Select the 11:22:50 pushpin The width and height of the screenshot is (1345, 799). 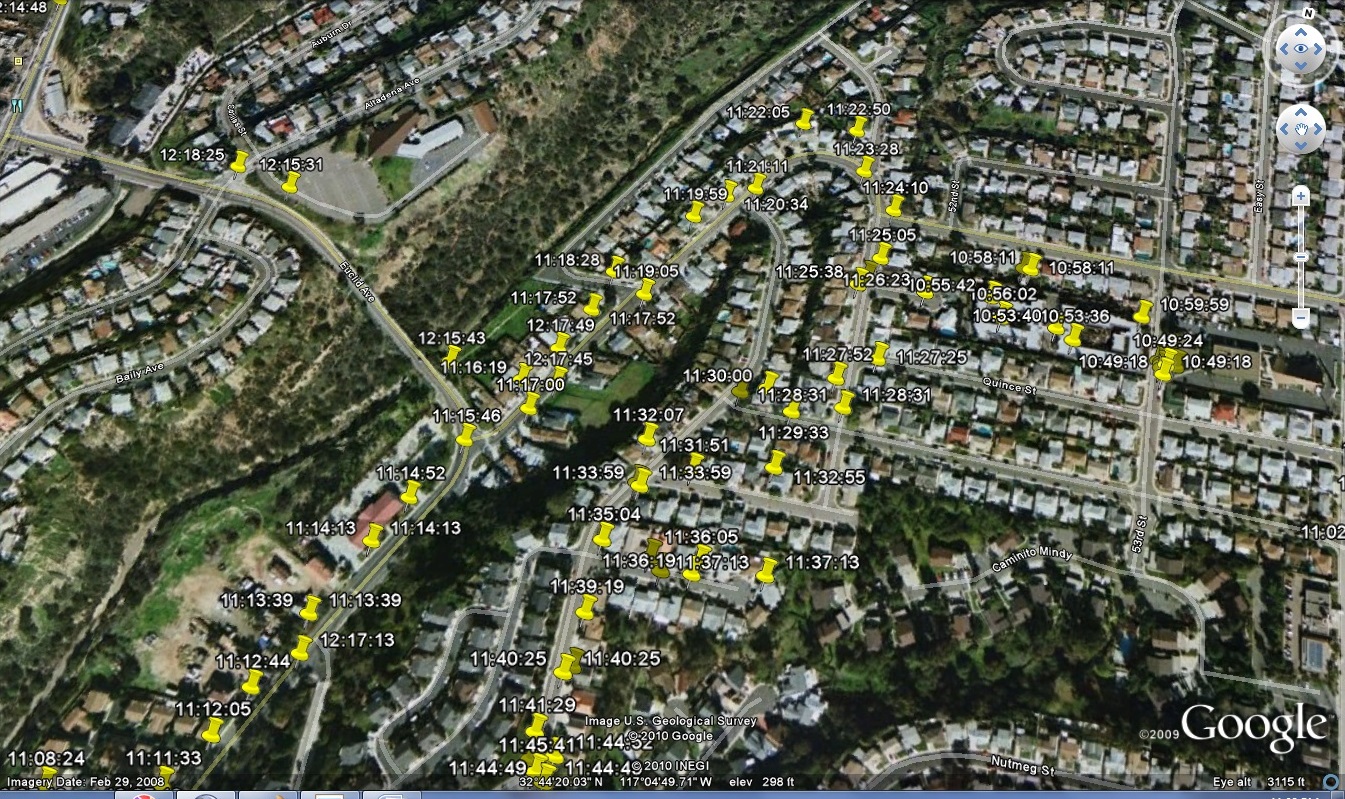[x=859, y=125]
